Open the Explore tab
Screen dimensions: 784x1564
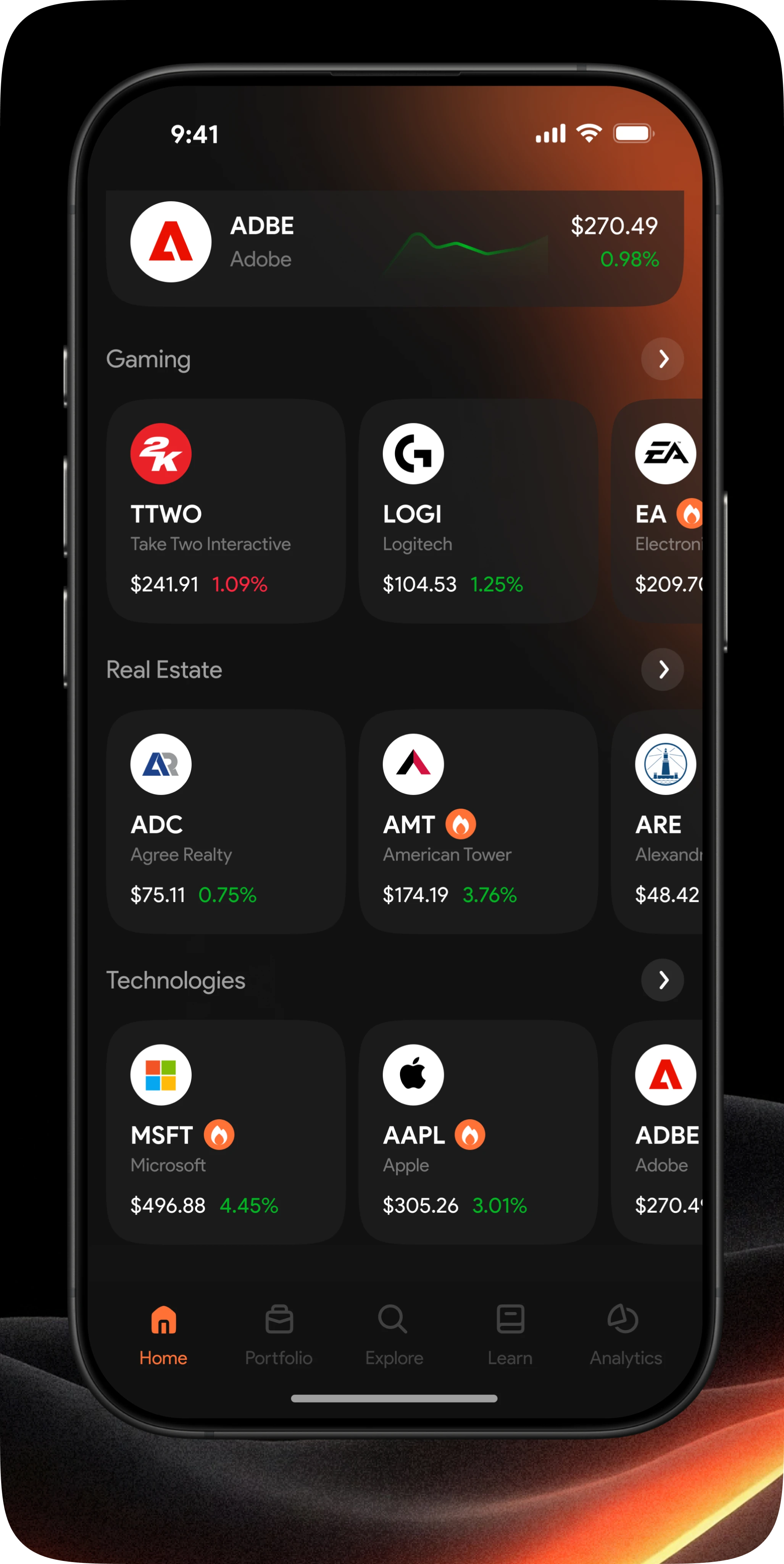(394, 1335)
